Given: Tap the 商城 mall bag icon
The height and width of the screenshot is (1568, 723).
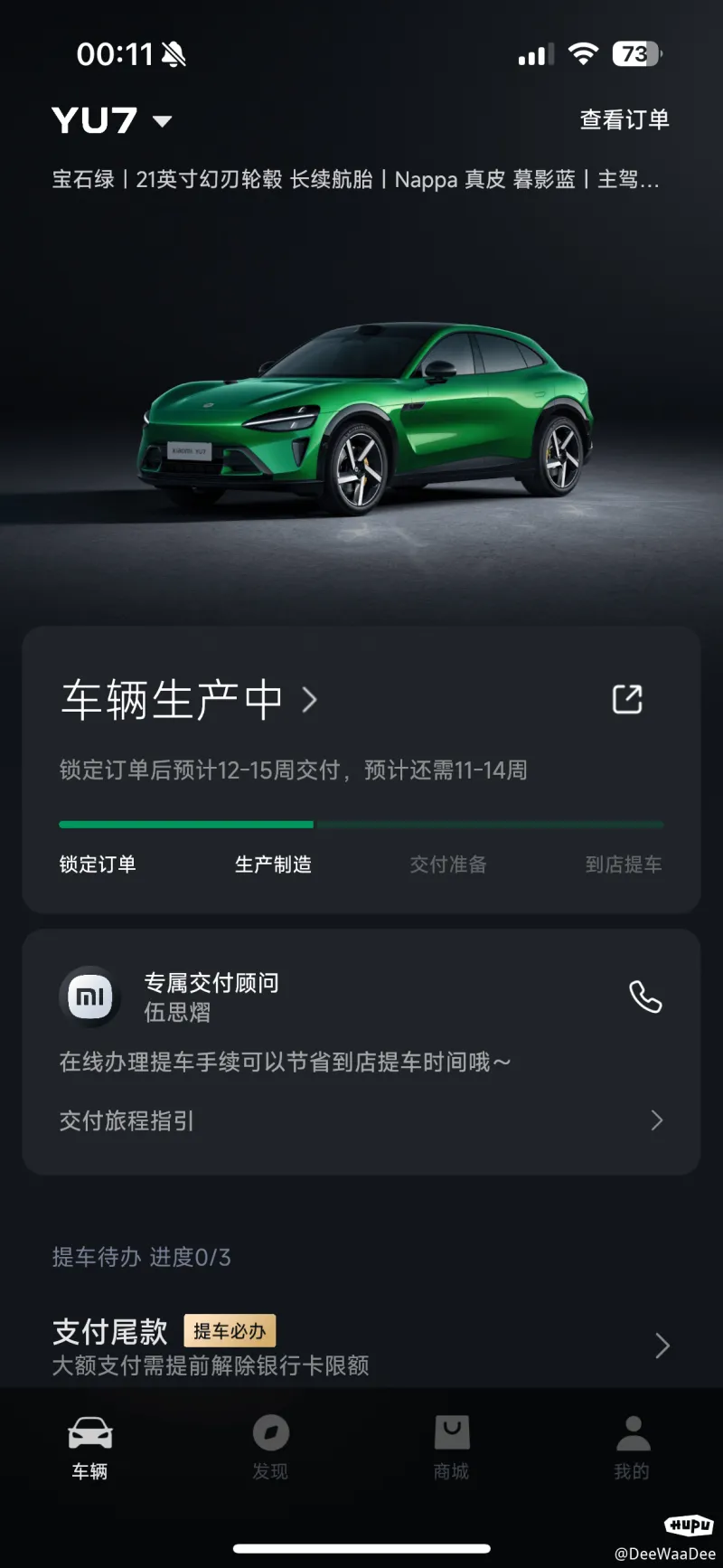Looking at the screenshot, I should coord(451,1433).
